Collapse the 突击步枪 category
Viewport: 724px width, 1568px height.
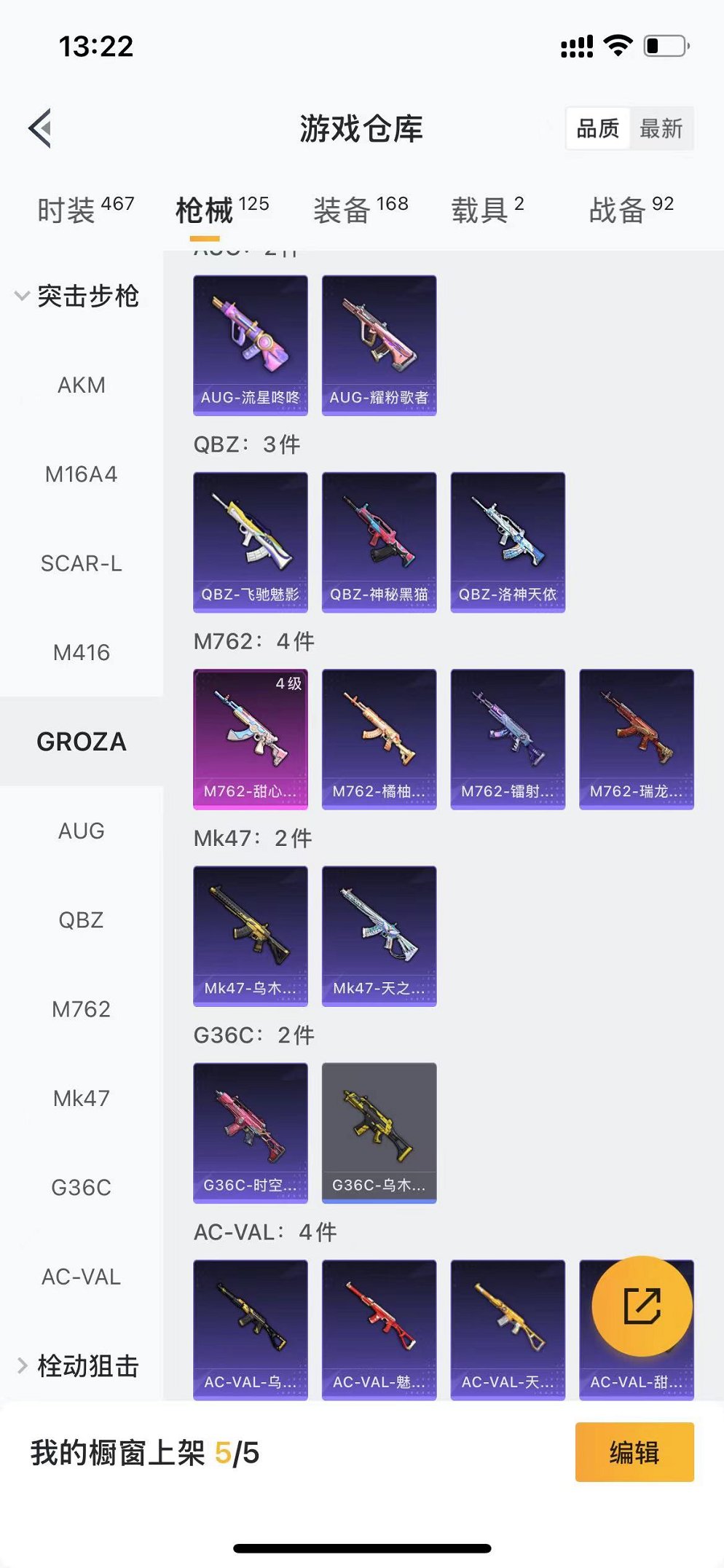[76, 296]
